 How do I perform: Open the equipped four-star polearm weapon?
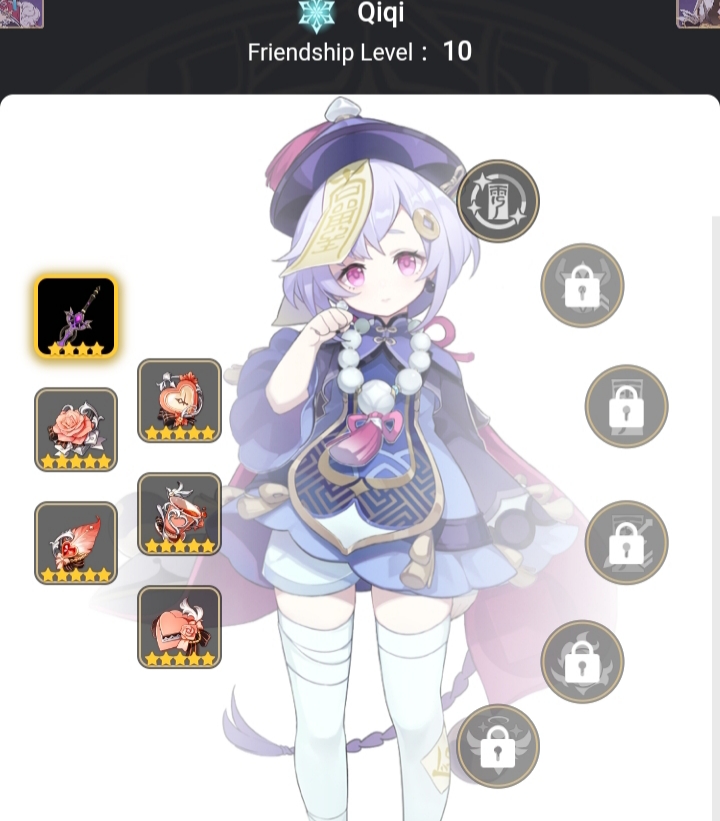(x=76, y=317)
